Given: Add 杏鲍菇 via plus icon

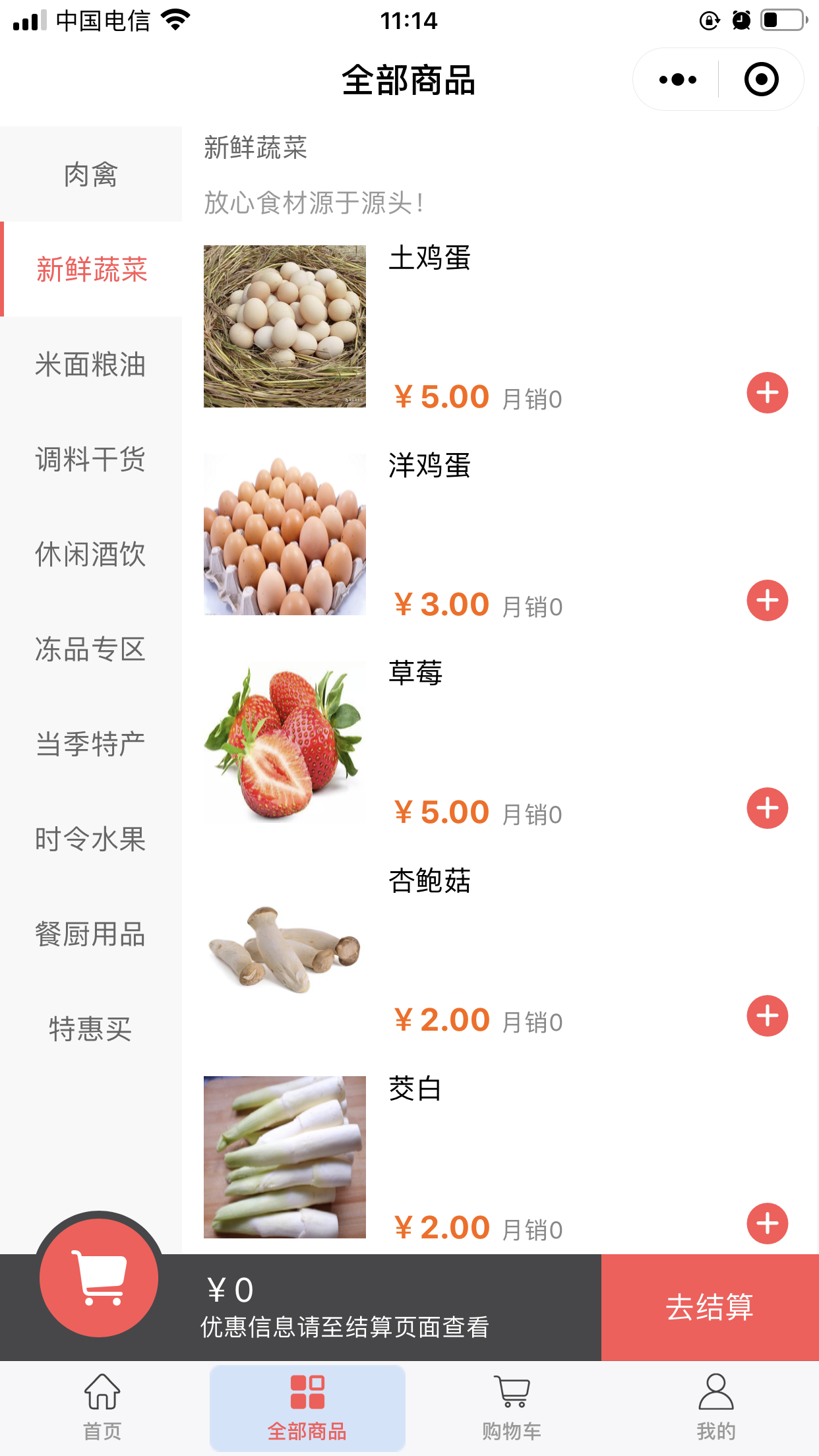Looking at the screenshot, I should coord(767,1016).
